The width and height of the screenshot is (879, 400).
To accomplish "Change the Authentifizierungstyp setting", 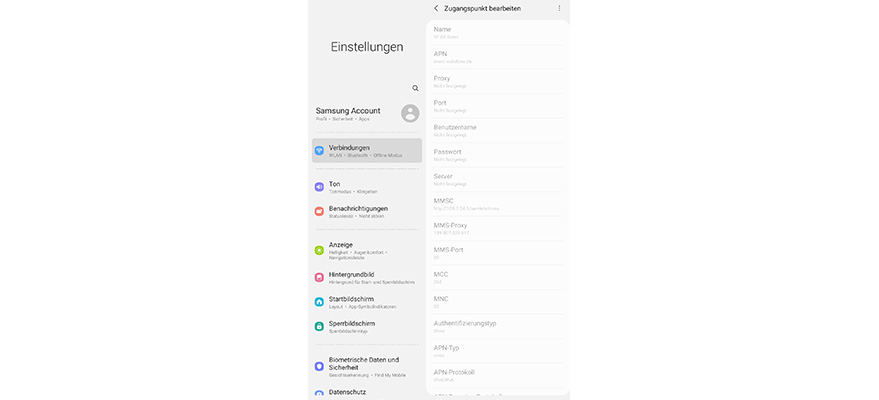I will (497, 326).
